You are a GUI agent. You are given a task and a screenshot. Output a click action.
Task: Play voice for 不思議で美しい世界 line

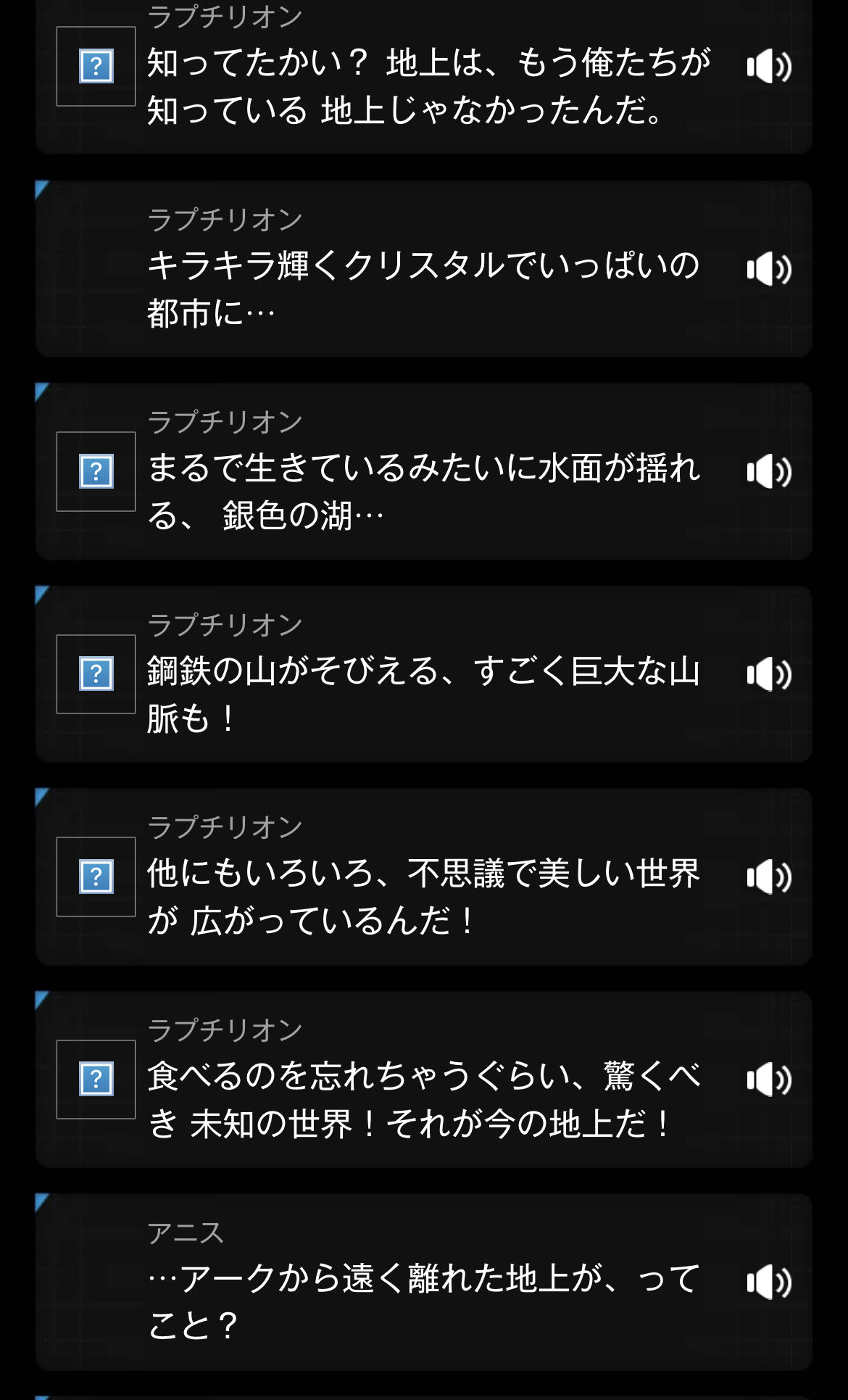pyautogui.click(x=769, y=877)
